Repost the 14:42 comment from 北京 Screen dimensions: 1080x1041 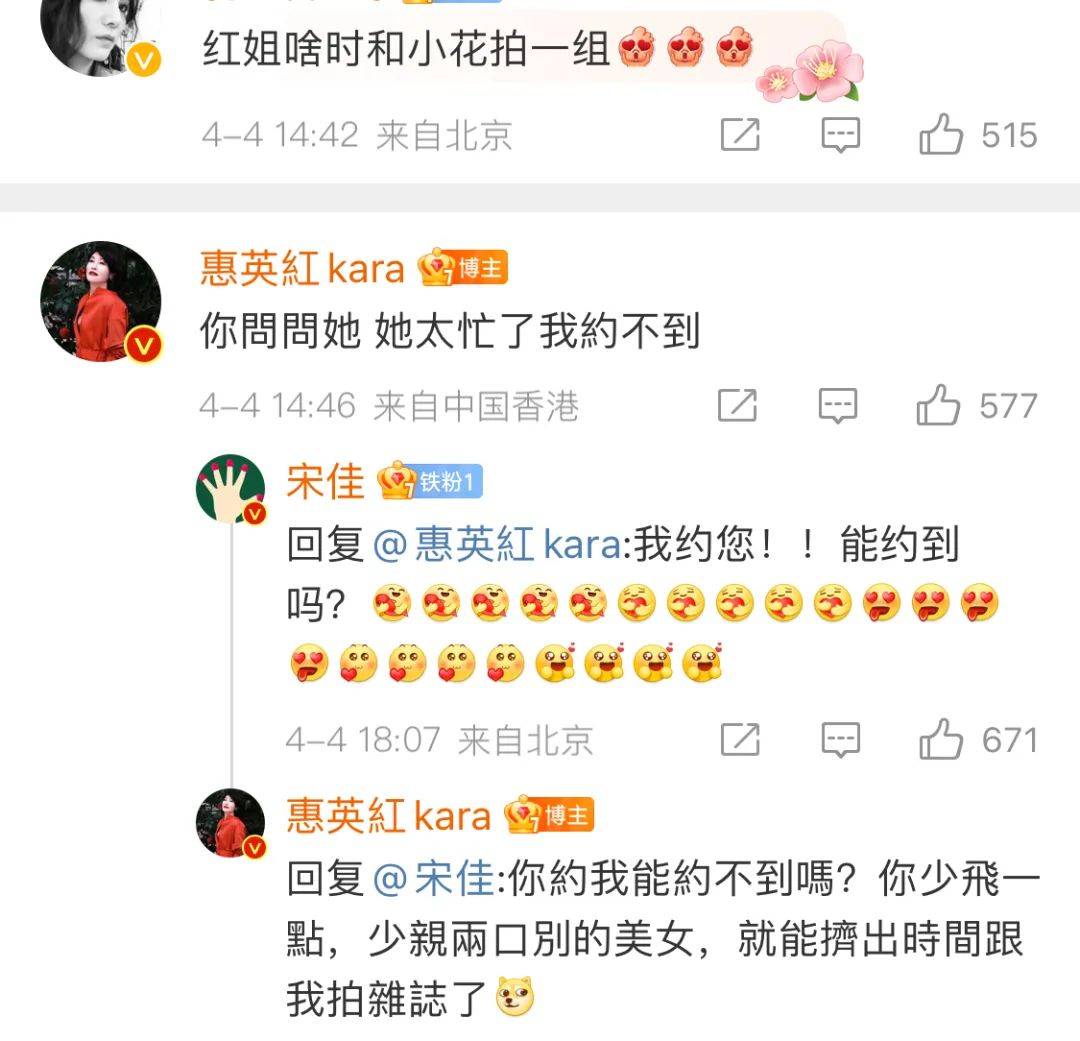(740, 135)
